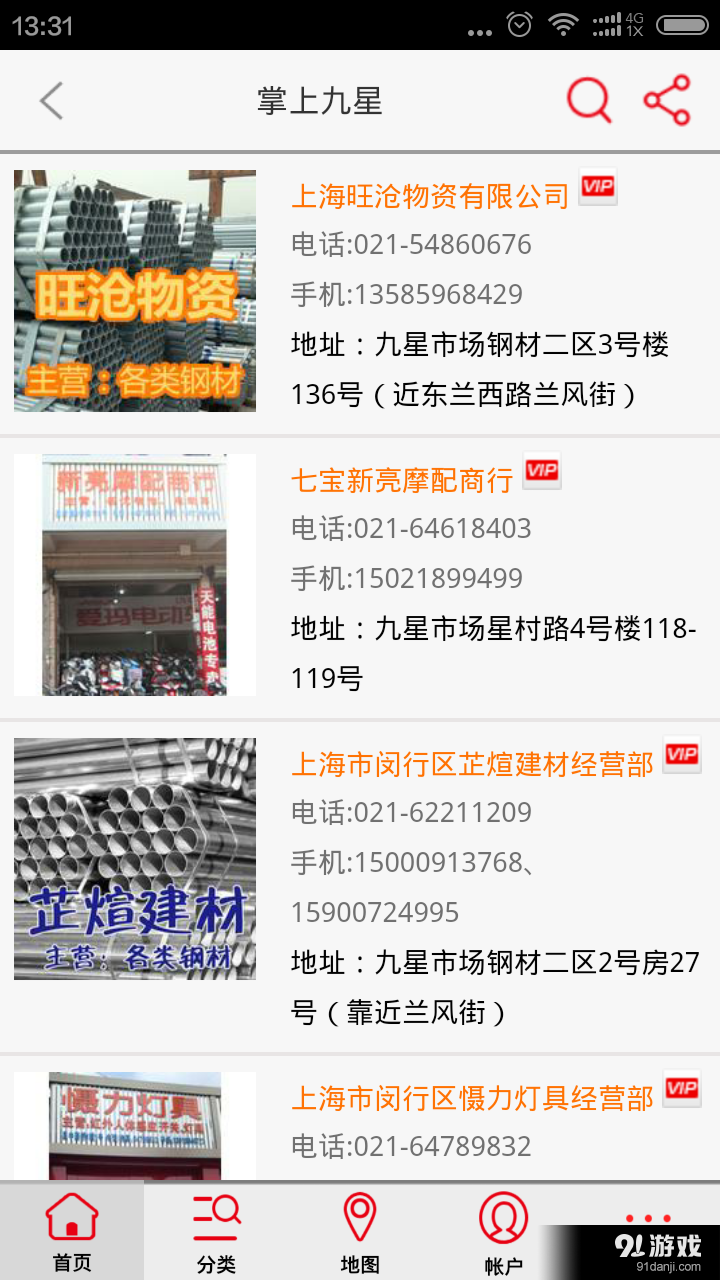Switch to the 分类 categories tab
This screenshot has height=1280, width=720.
tap(214, 1230)
